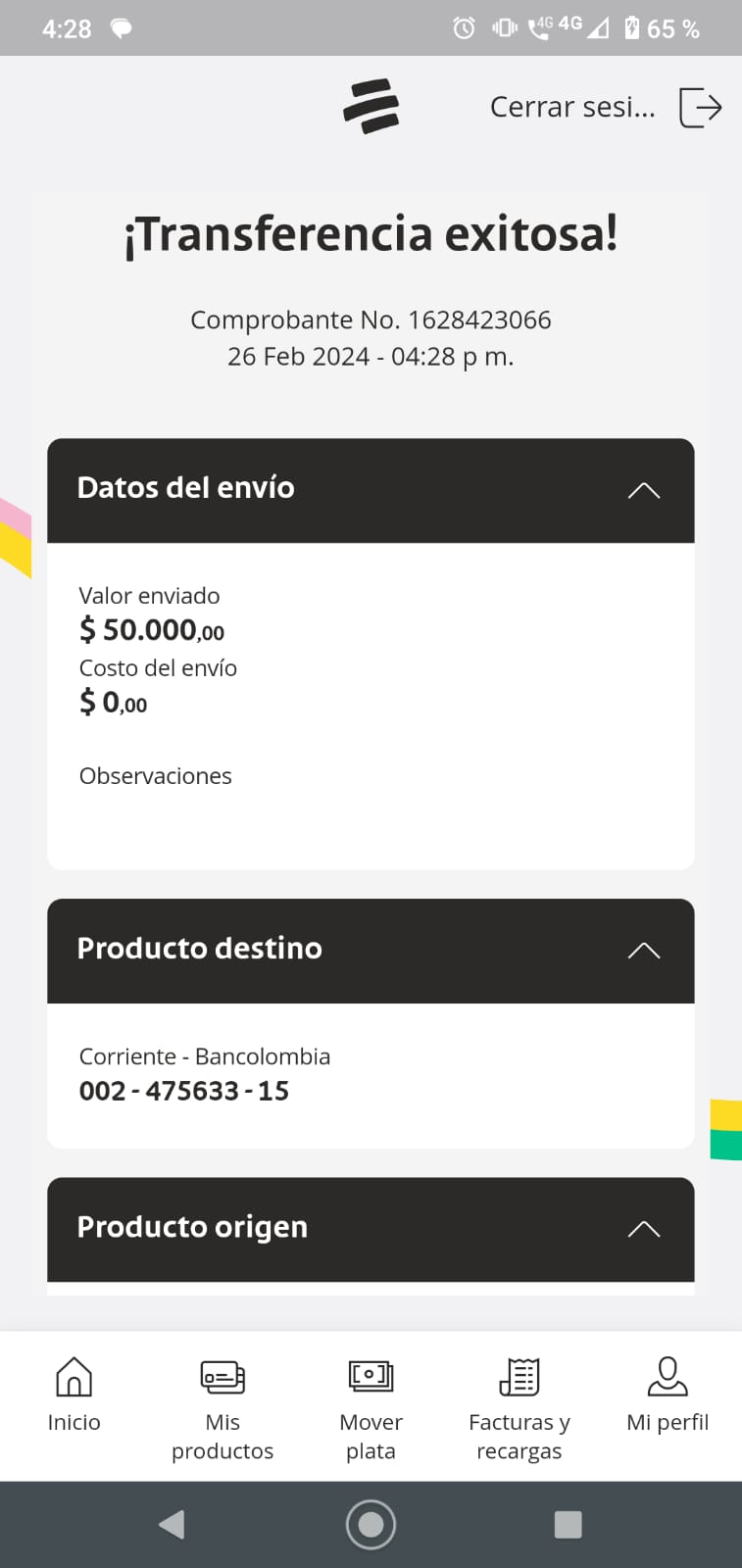
Task: Open the Mis productos tab
Action: coord(223,1407)
